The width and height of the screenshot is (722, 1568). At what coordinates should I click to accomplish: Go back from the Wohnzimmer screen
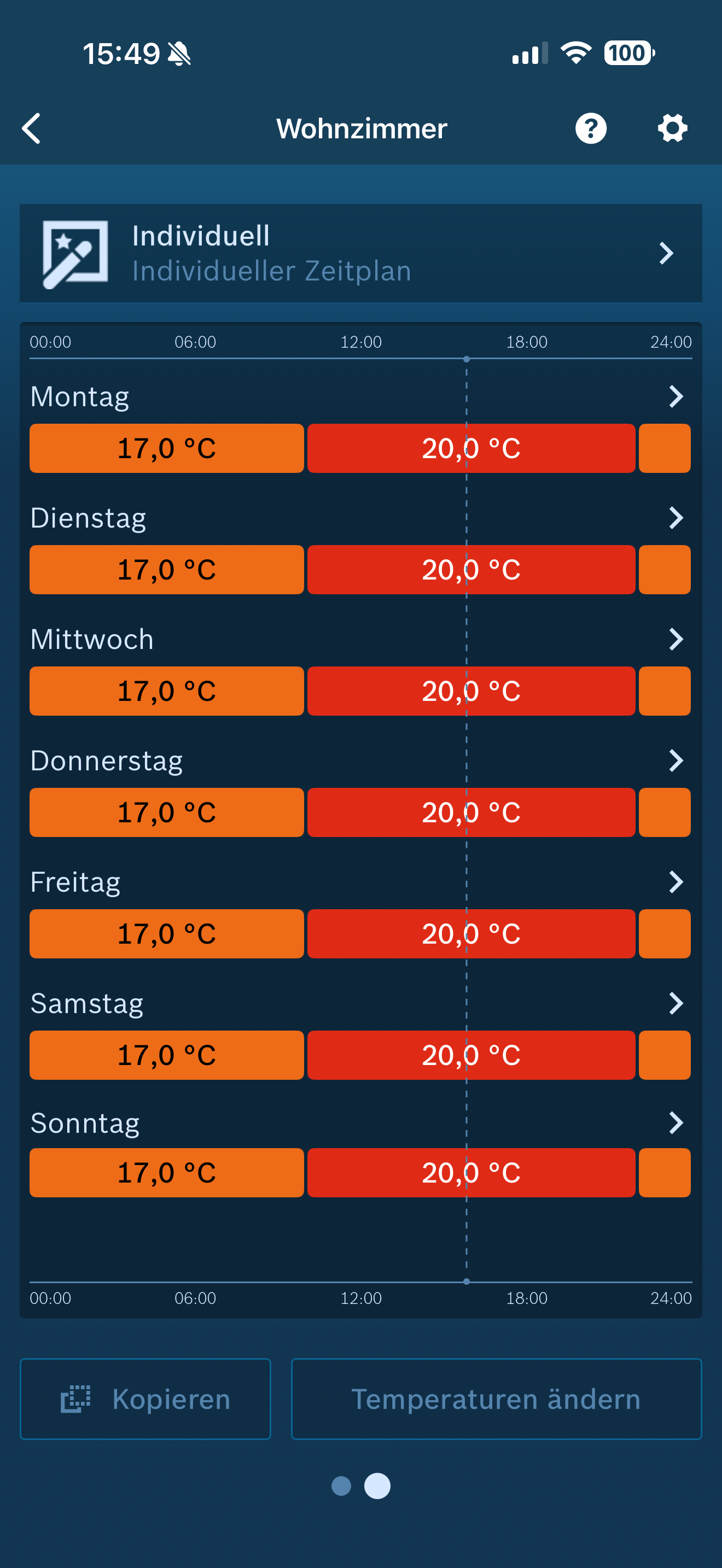coord(32,128)
